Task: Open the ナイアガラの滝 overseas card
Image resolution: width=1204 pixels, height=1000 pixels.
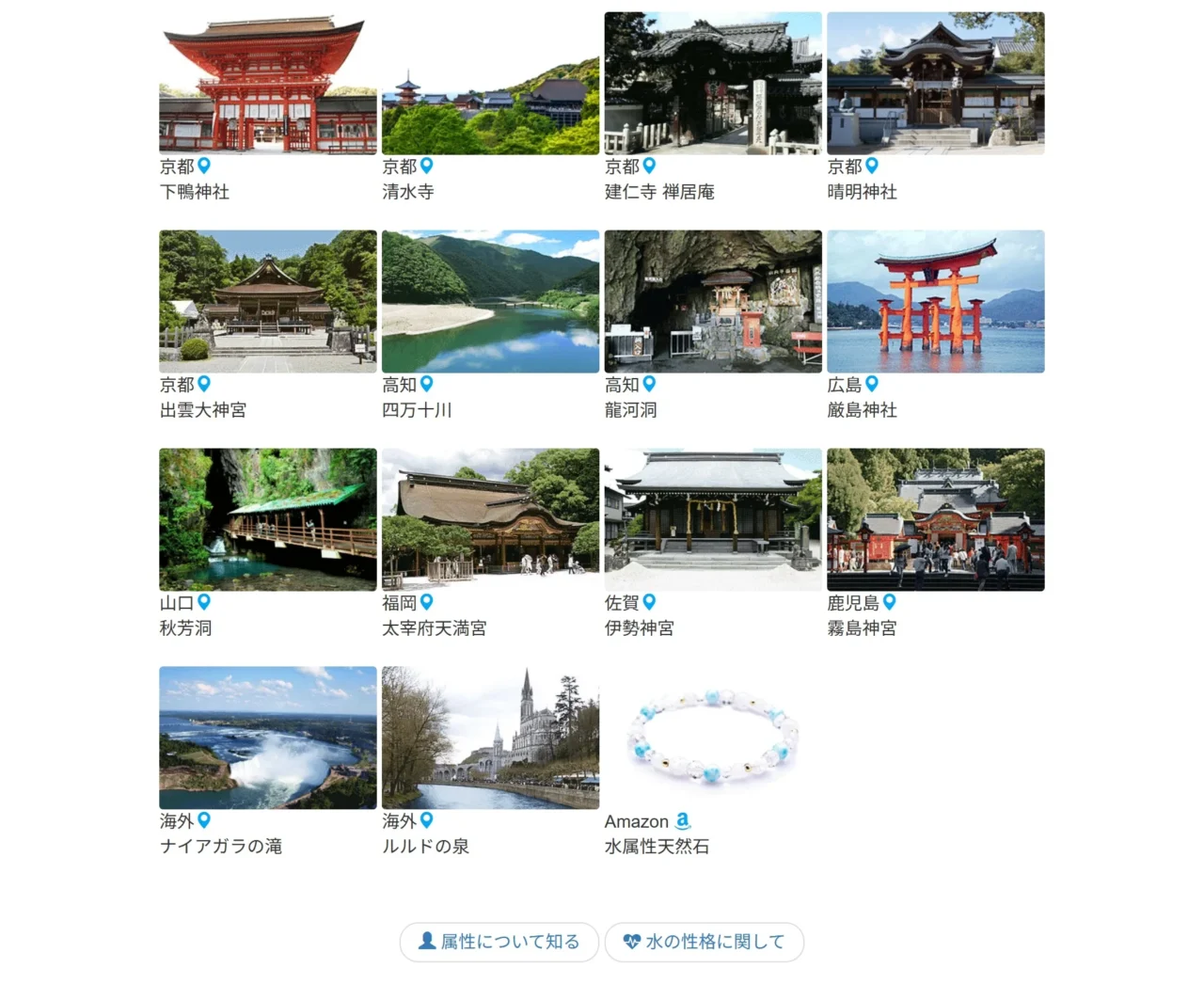Action: pyautogui.click(x=268, y=738)
